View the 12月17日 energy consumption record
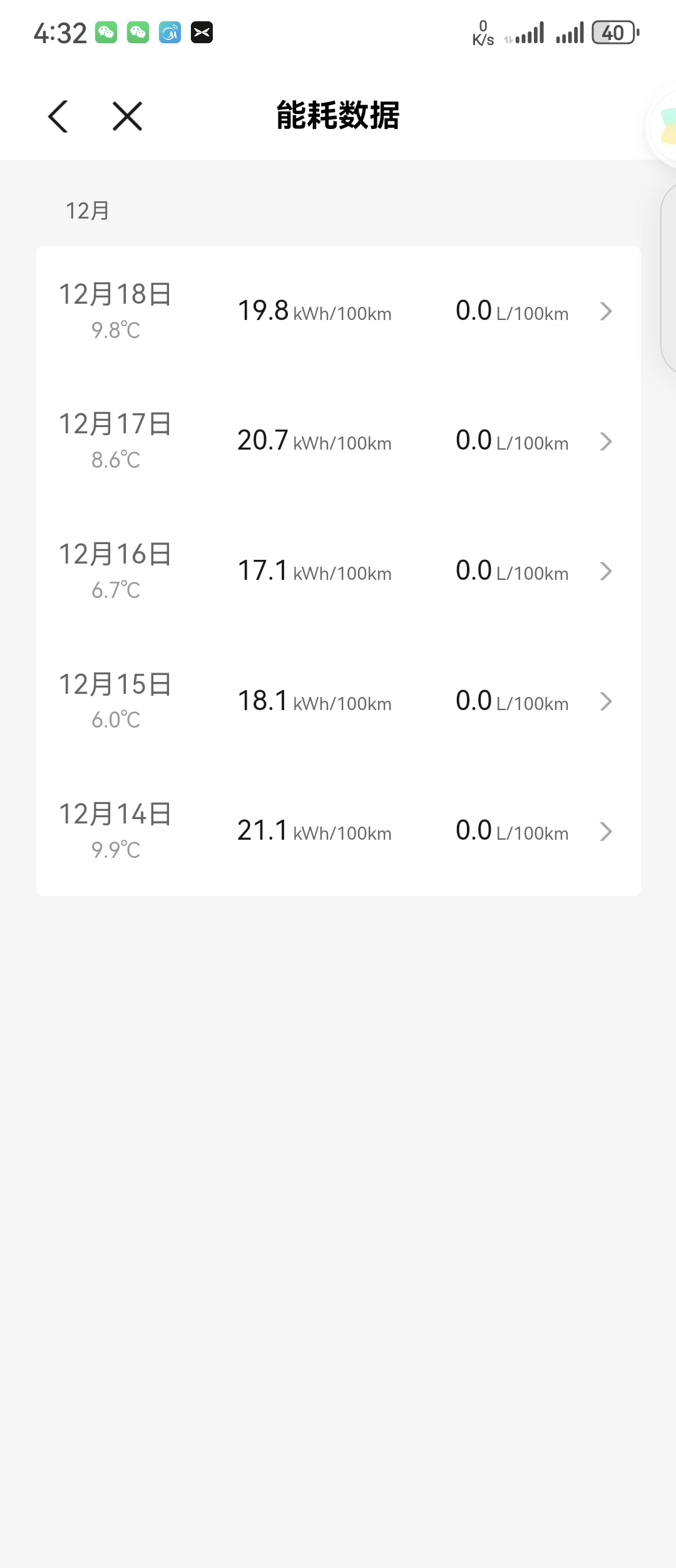 point(338,441)
